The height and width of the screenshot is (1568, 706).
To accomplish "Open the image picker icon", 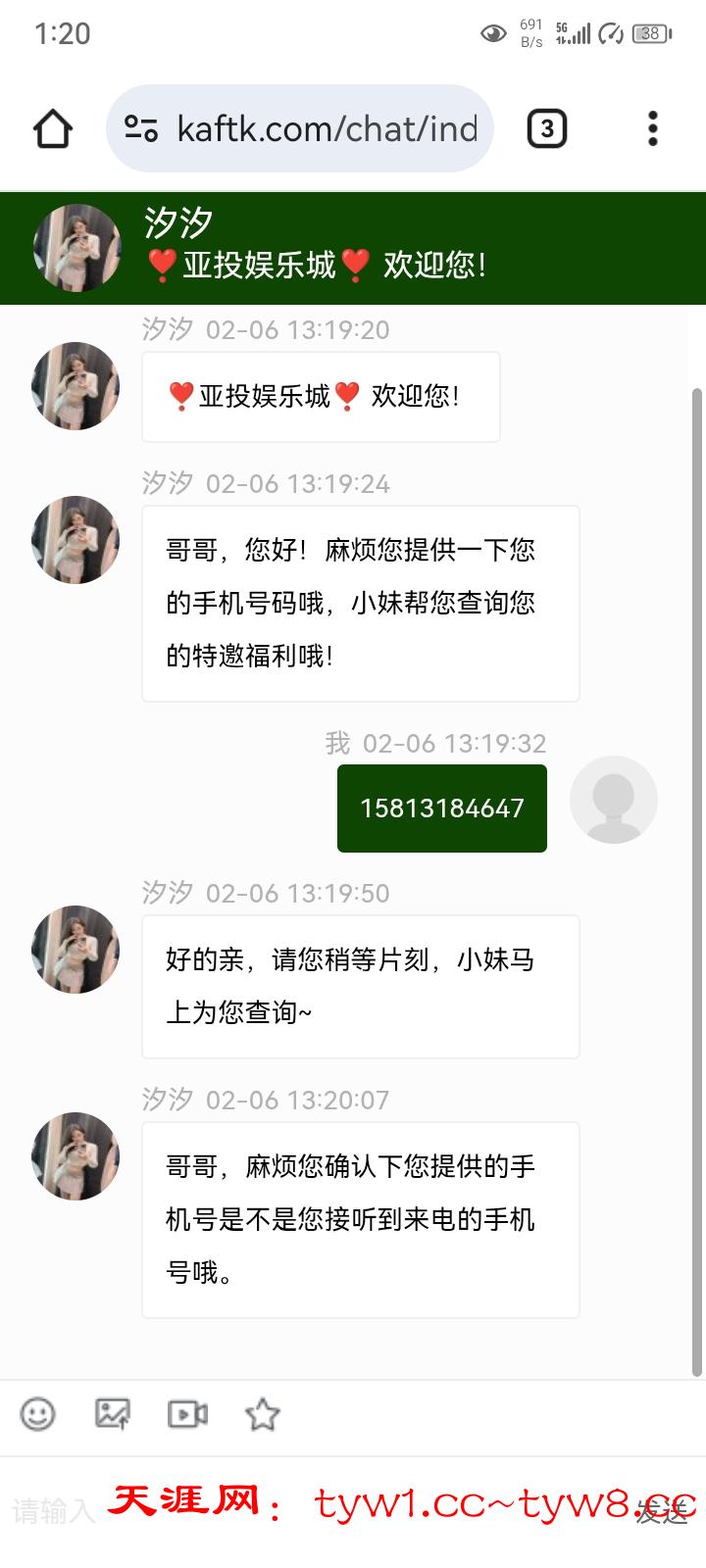I will pyautogui.click(x=113, y=1415).
